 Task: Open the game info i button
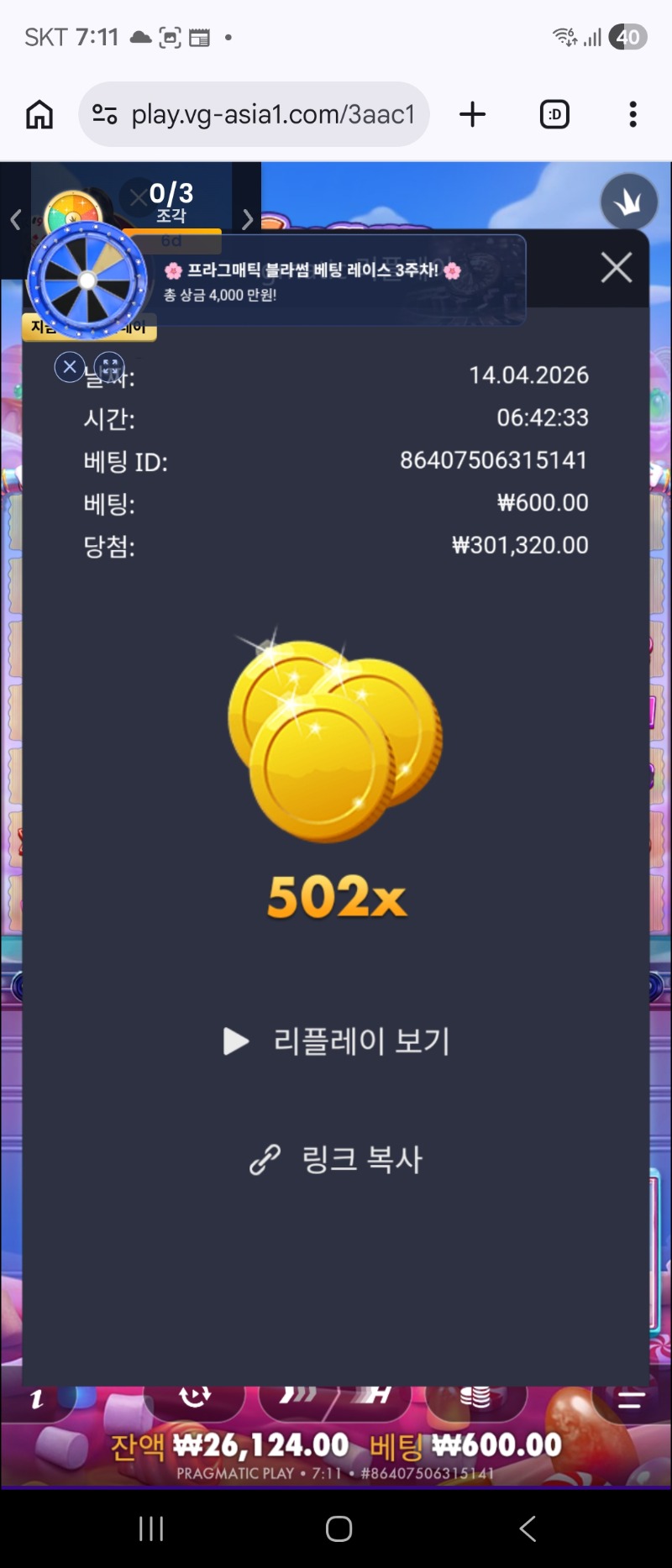click(x=36, y=1399)
